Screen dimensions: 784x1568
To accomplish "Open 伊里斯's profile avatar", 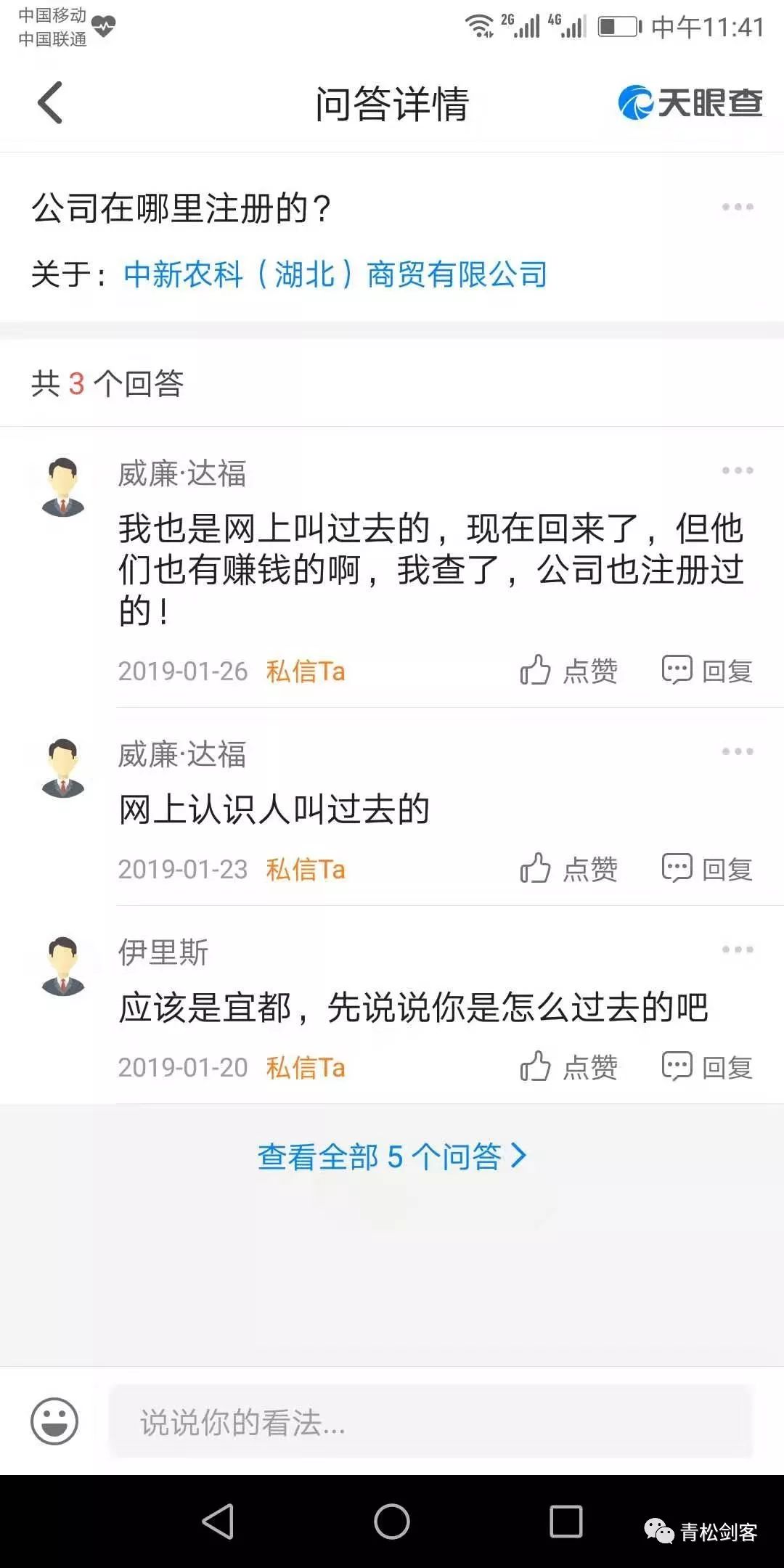I will (x=63, y=965).
